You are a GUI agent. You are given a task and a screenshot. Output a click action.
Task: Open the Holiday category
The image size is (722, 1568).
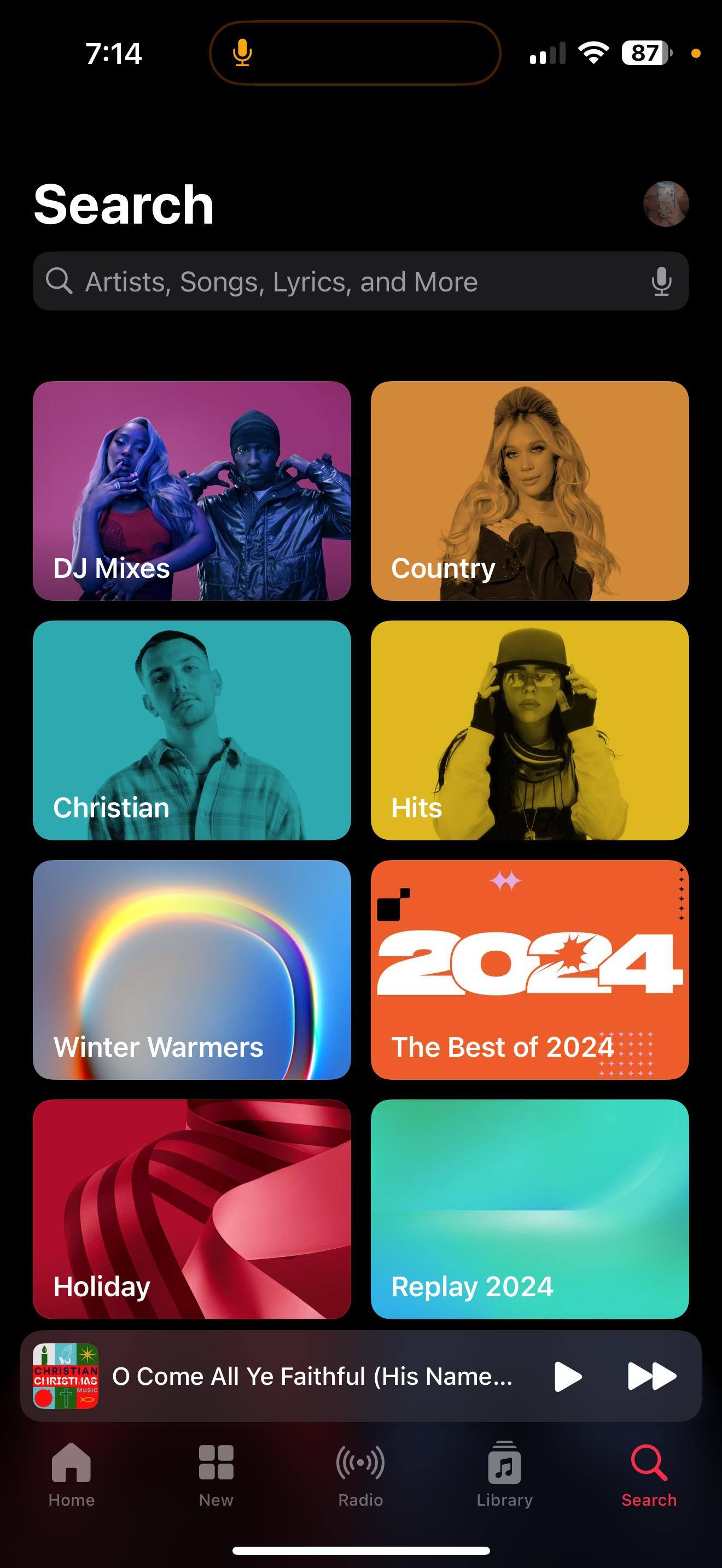[192, 1208]
